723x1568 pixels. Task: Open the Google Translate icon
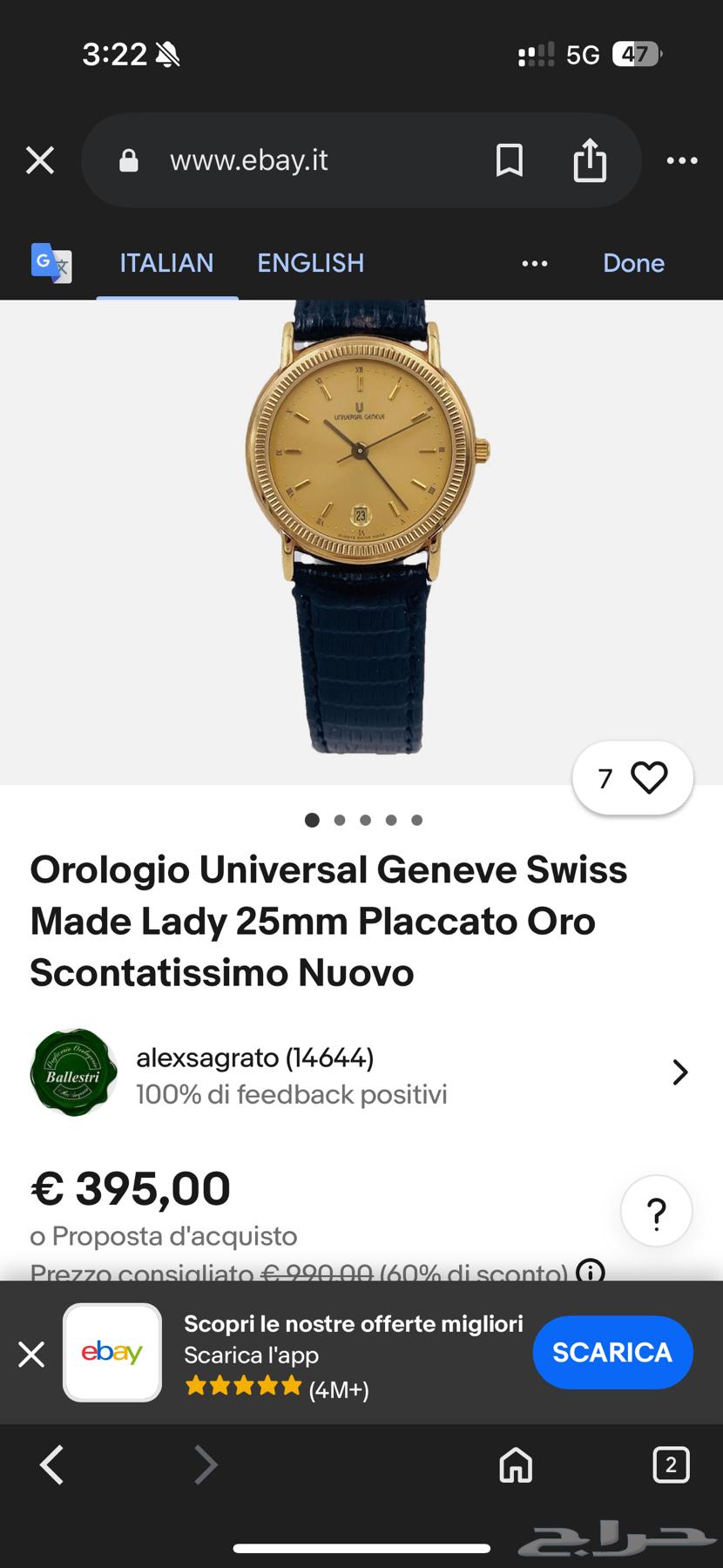[51, 264]
